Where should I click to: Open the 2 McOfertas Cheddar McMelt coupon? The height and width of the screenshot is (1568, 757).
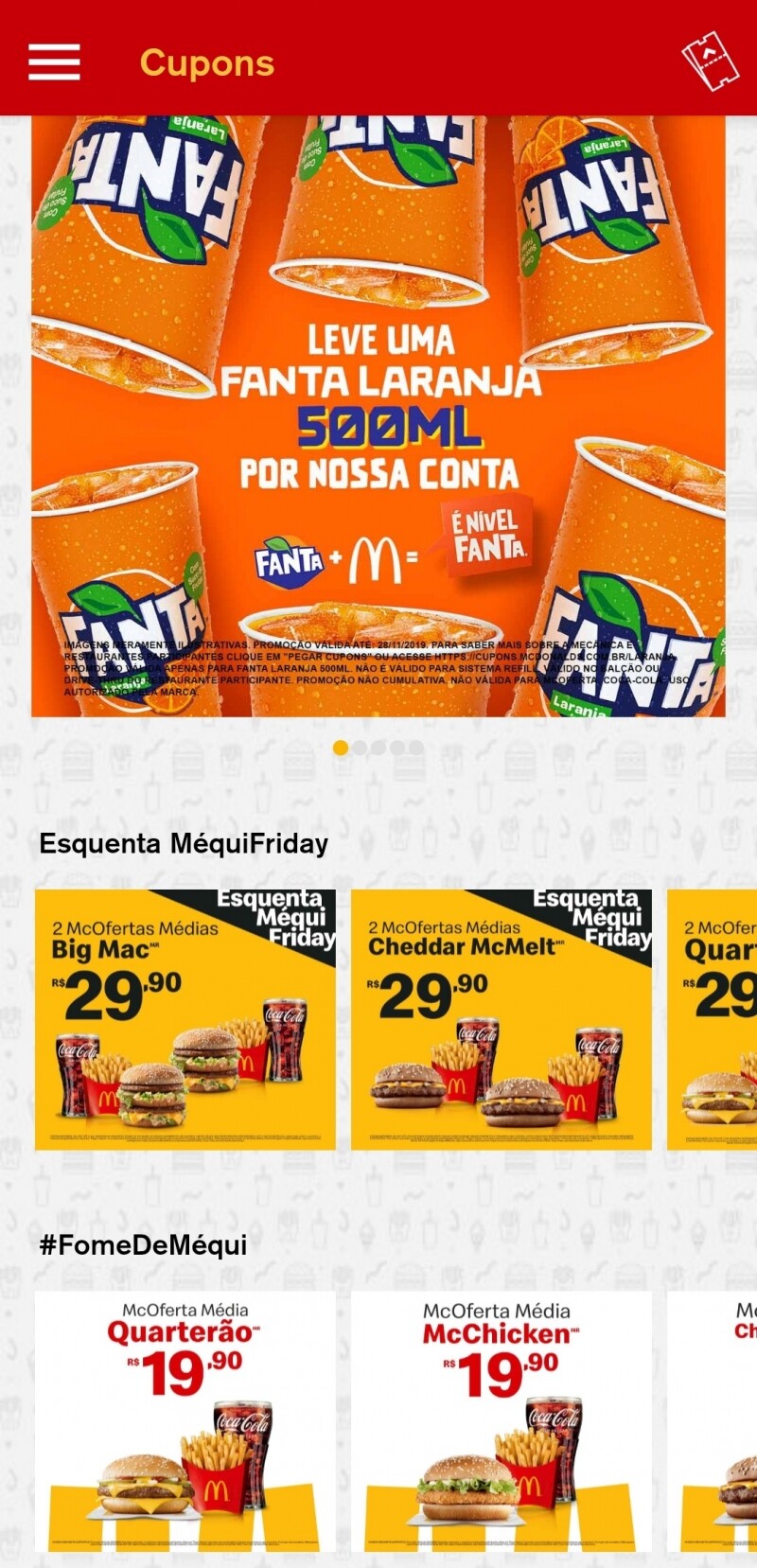(x=502, y=1020)
